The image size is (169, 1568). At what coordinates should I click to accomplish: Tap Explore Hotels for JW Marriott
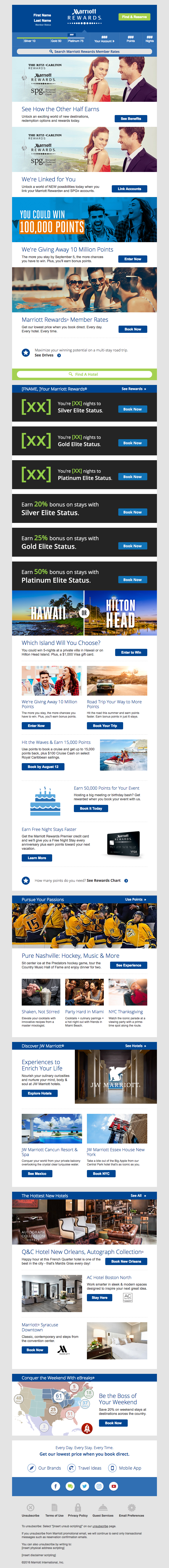pyautogui.click(x=40, y=1093)
